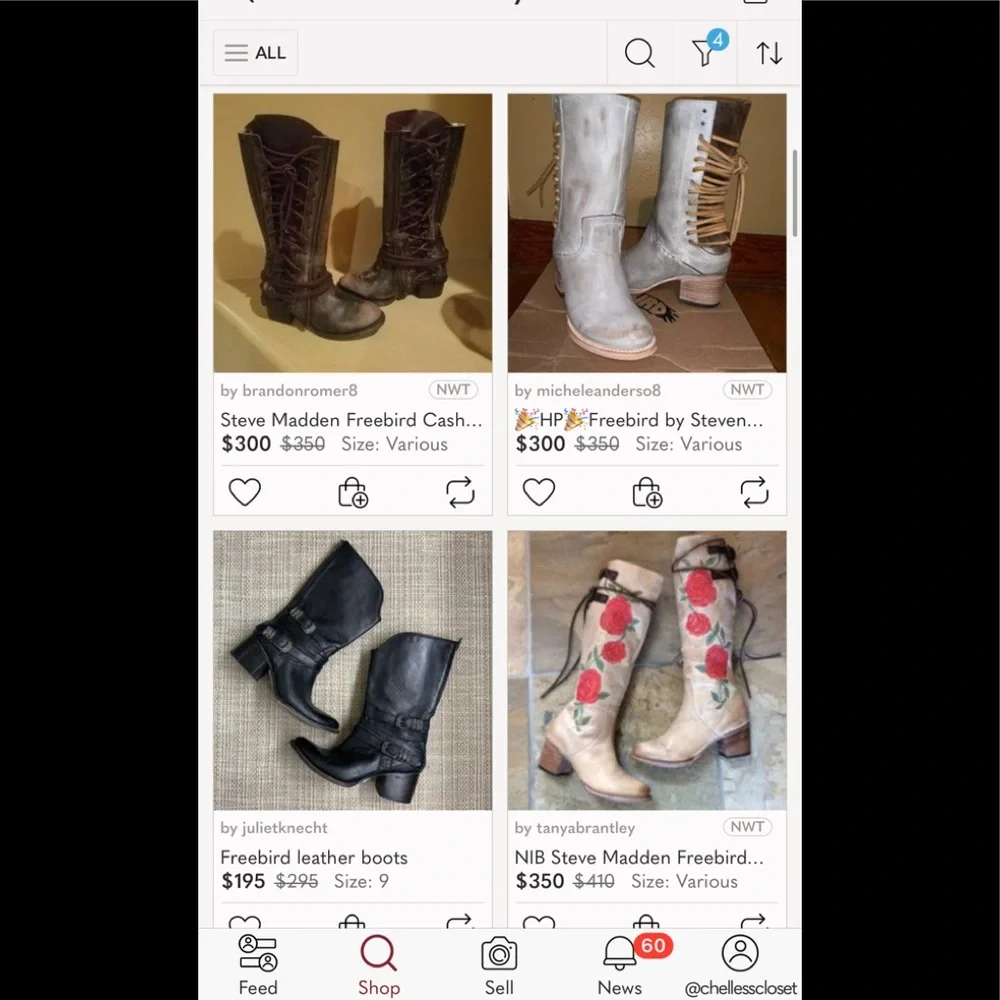The height and width of the screenshot is (1000, 1000).
Task: Open the search magnifier in toolbar
Action: 640,53
